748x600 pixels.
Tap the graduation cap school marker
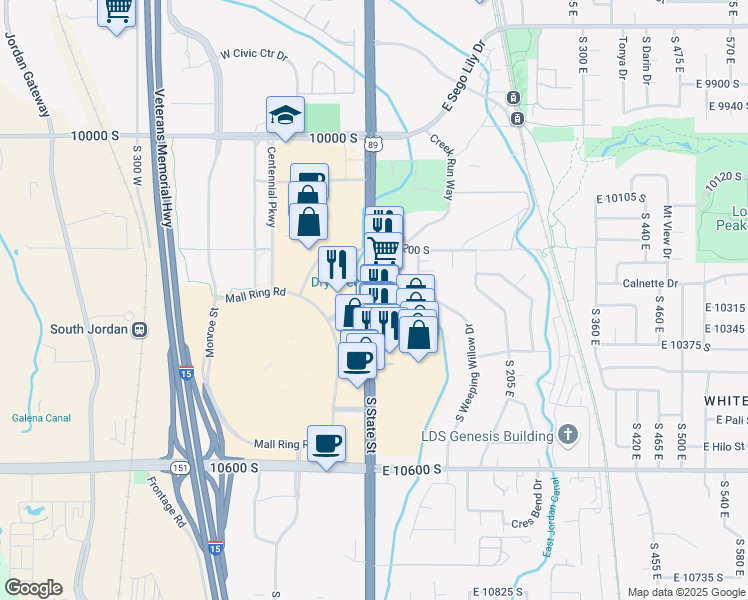pos(285,115)
